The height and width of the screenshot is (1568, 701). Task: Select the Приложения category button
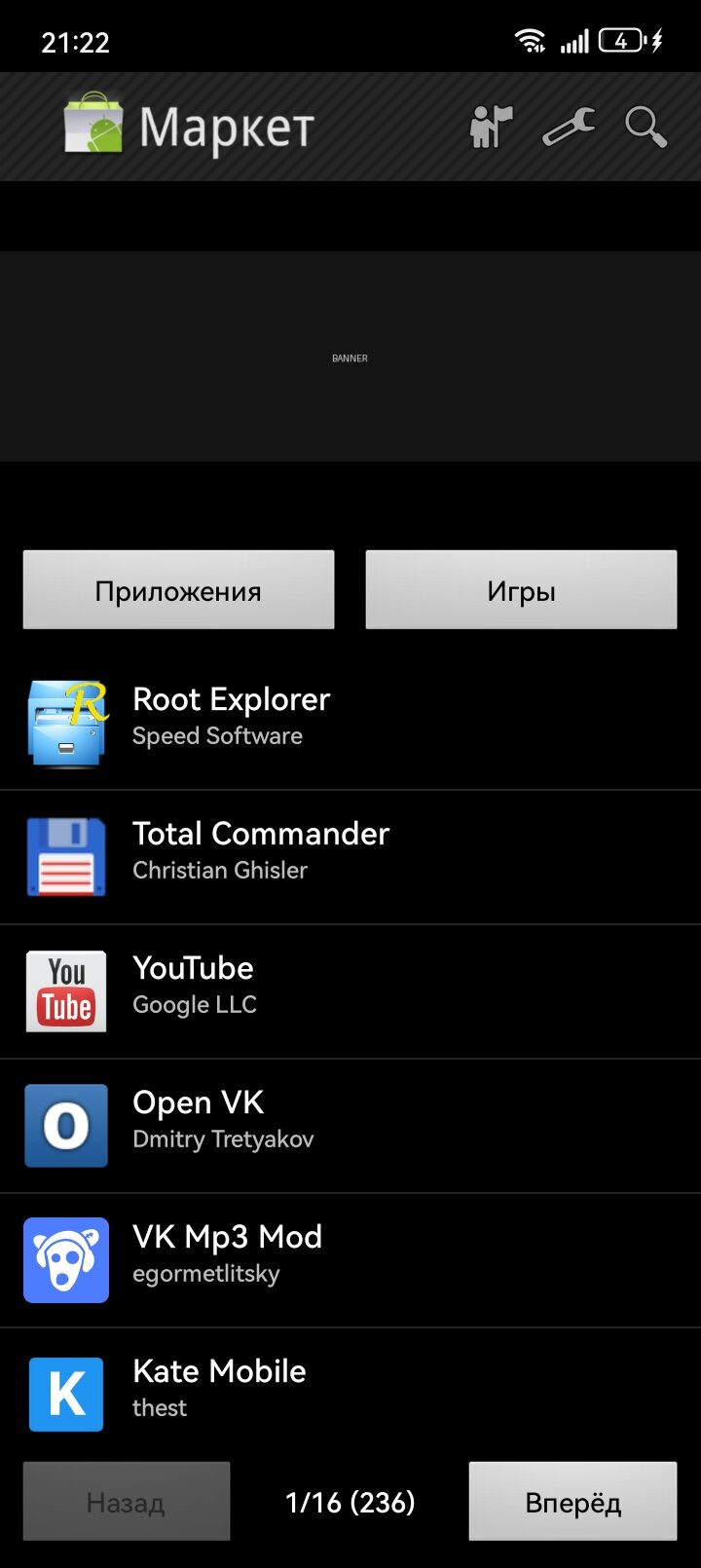click(x=178, y=590)
